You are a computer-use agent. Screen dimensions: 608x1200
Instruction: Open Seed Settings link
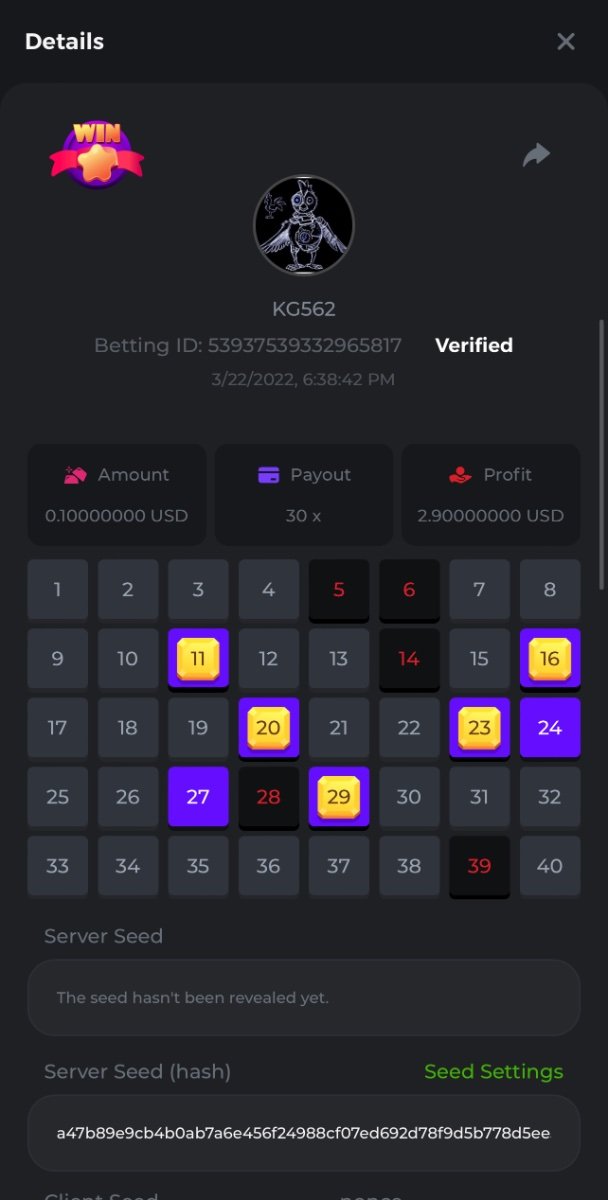tap(493, 1071)
